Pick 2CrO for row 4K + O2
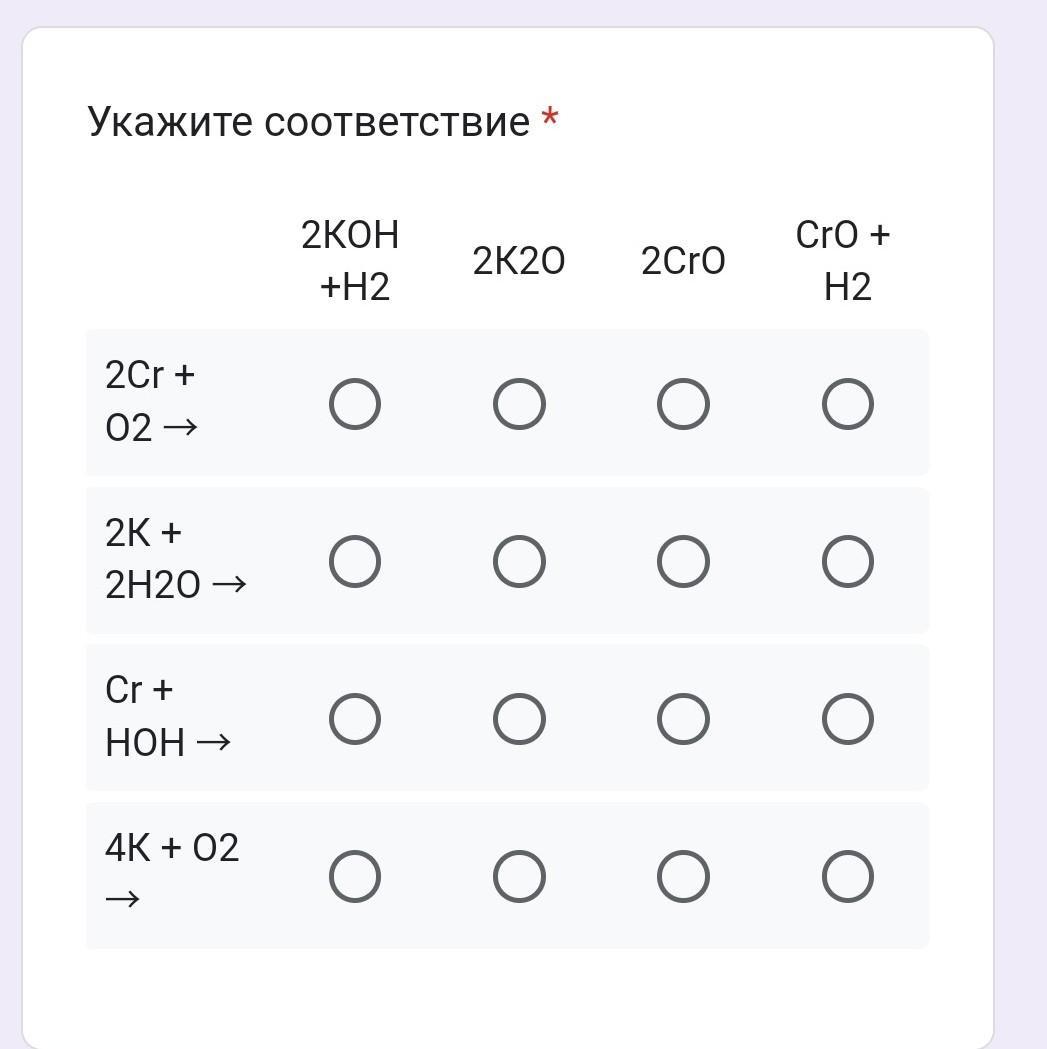 tap(683, 876)
